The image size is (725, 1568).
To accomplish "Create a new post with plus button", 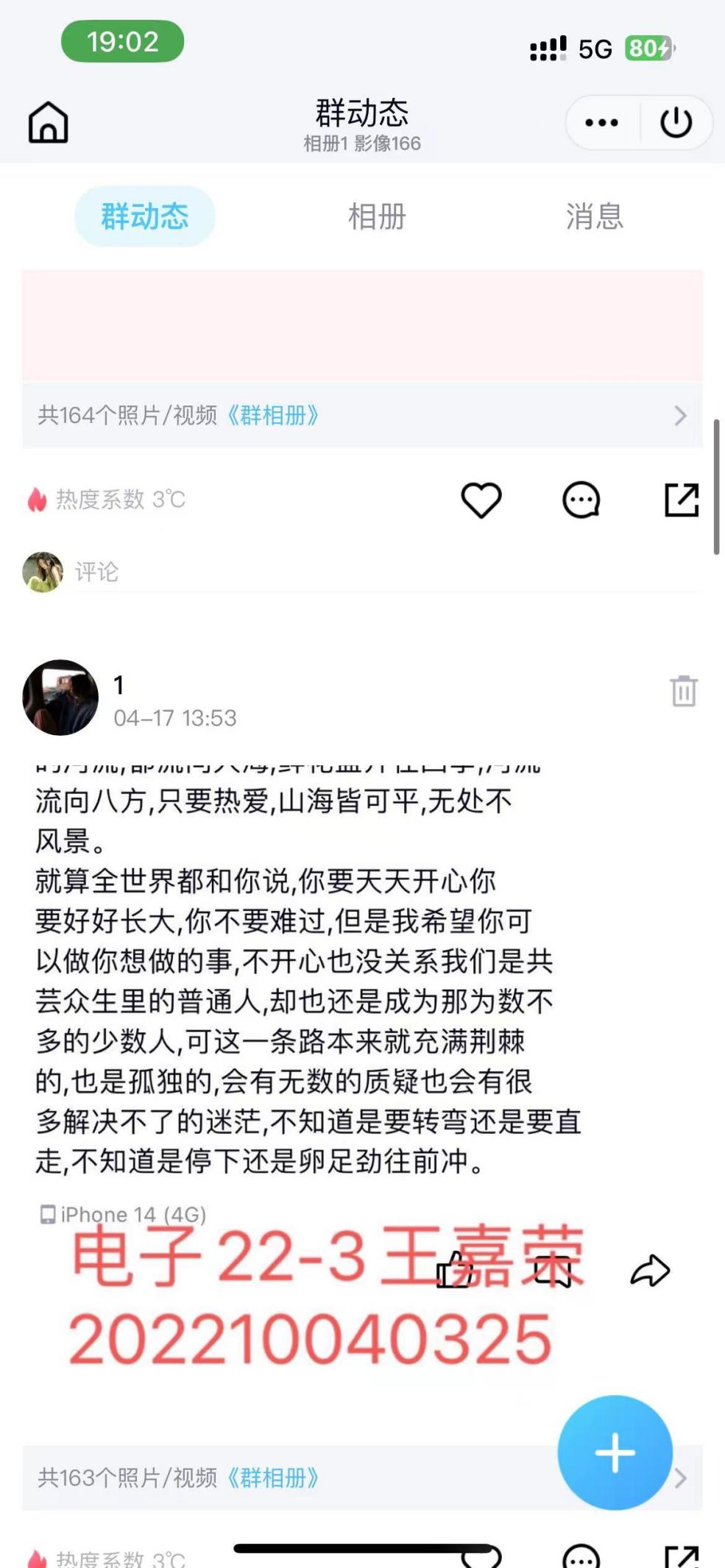I will pyautogui.click(x=615, y=1452).
